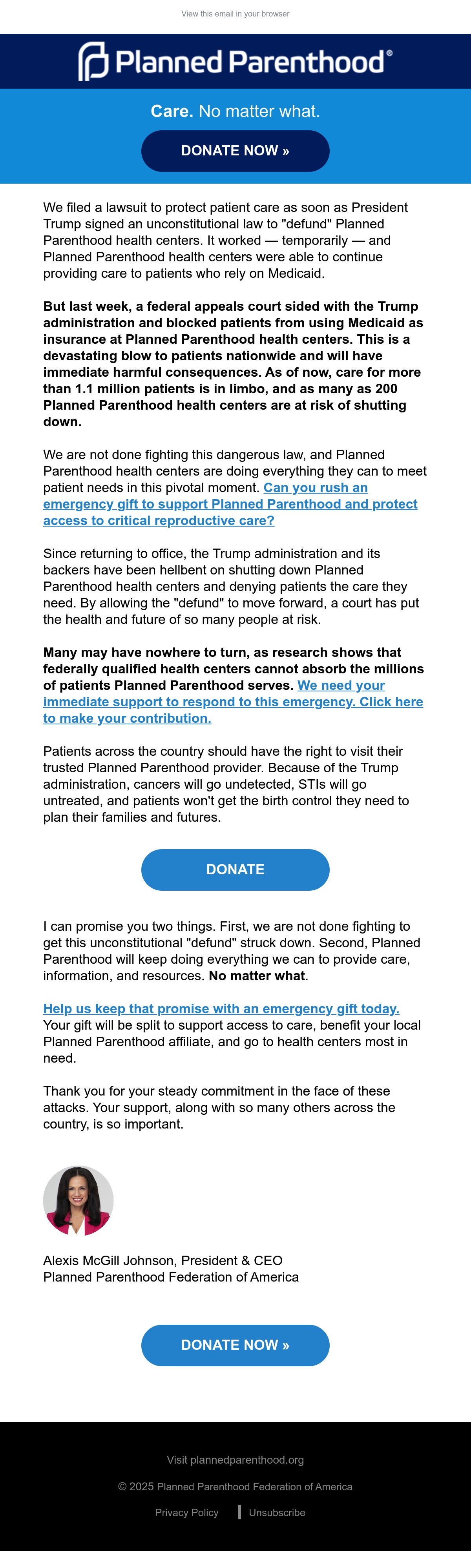The height and width of the screenshot is (1568, 471).
Task: Unsubscribe from this mailing list
Action: click(x=277, y=1513)
